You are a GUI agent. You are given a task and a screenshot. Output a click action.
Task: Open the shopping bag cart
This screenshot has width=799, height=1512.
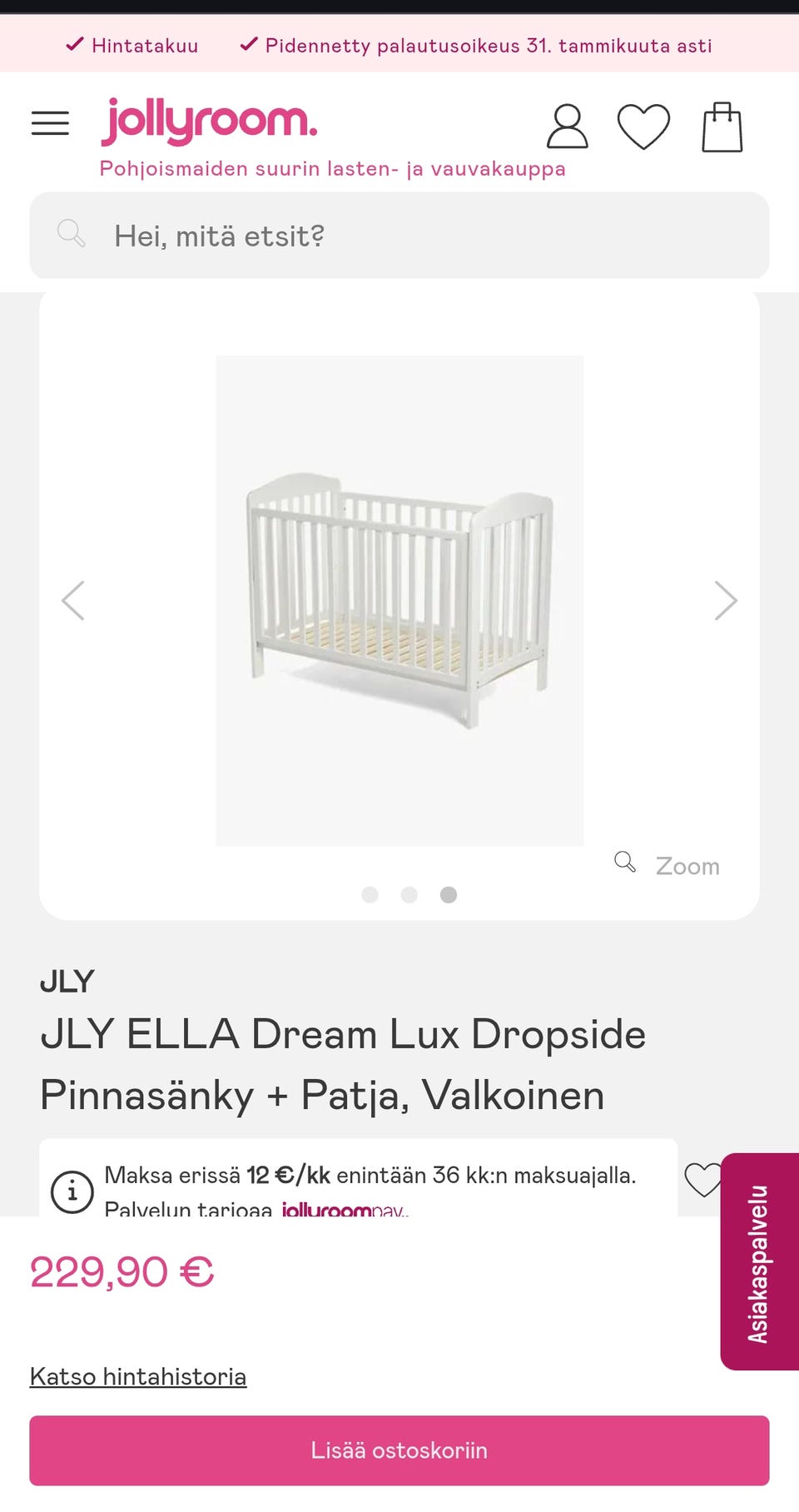pos(722,127)
